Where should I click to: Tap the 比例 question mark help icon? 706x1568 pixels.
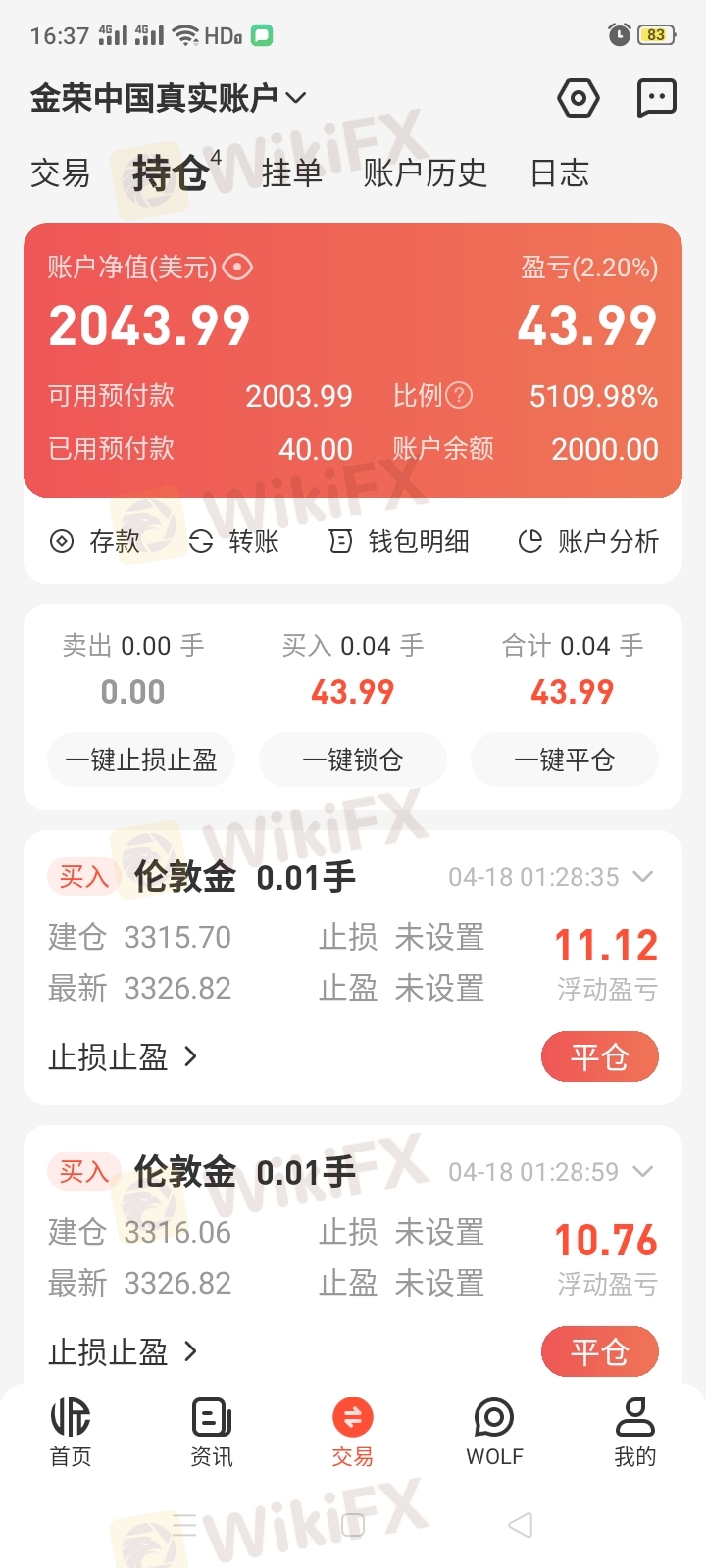(459, 395)
